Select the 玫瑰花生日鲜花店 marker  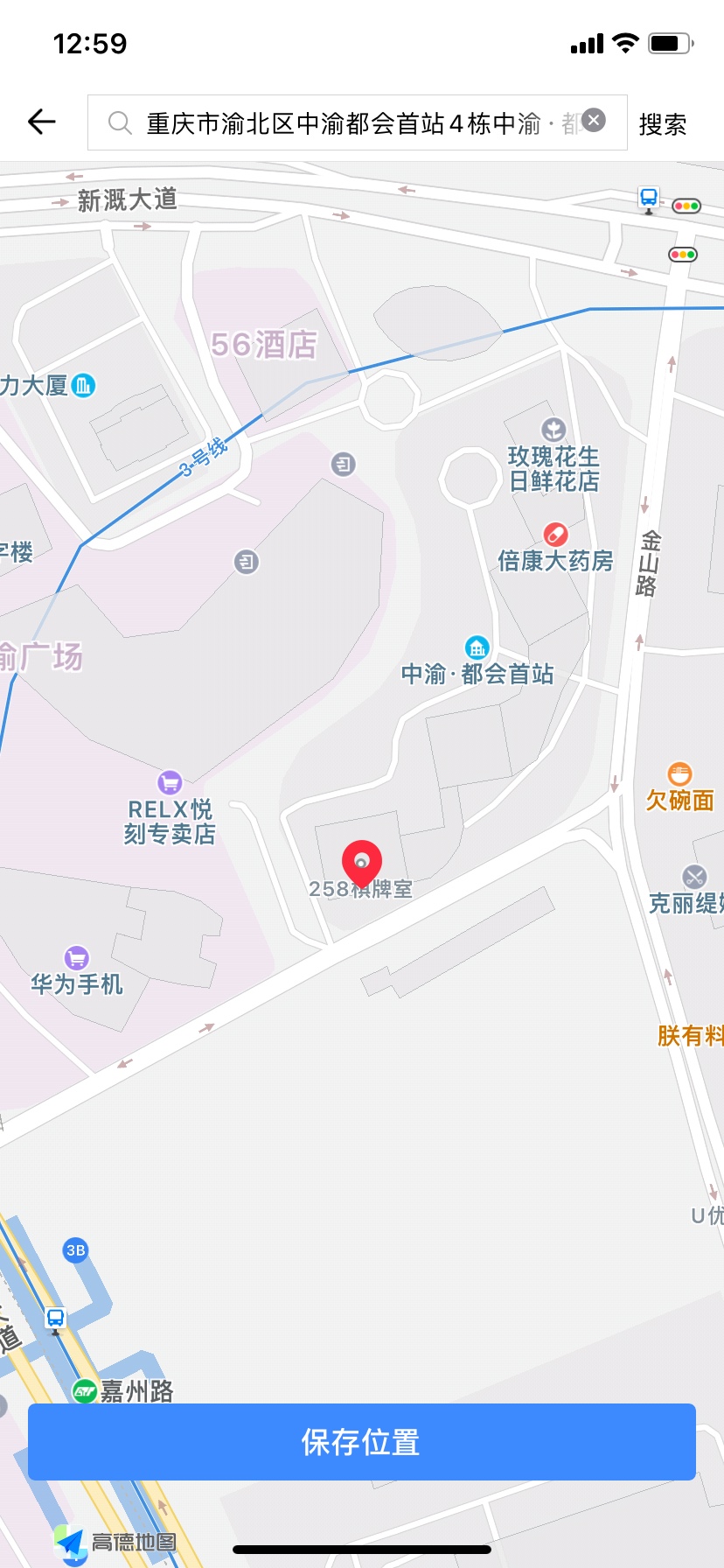[553, 430]
